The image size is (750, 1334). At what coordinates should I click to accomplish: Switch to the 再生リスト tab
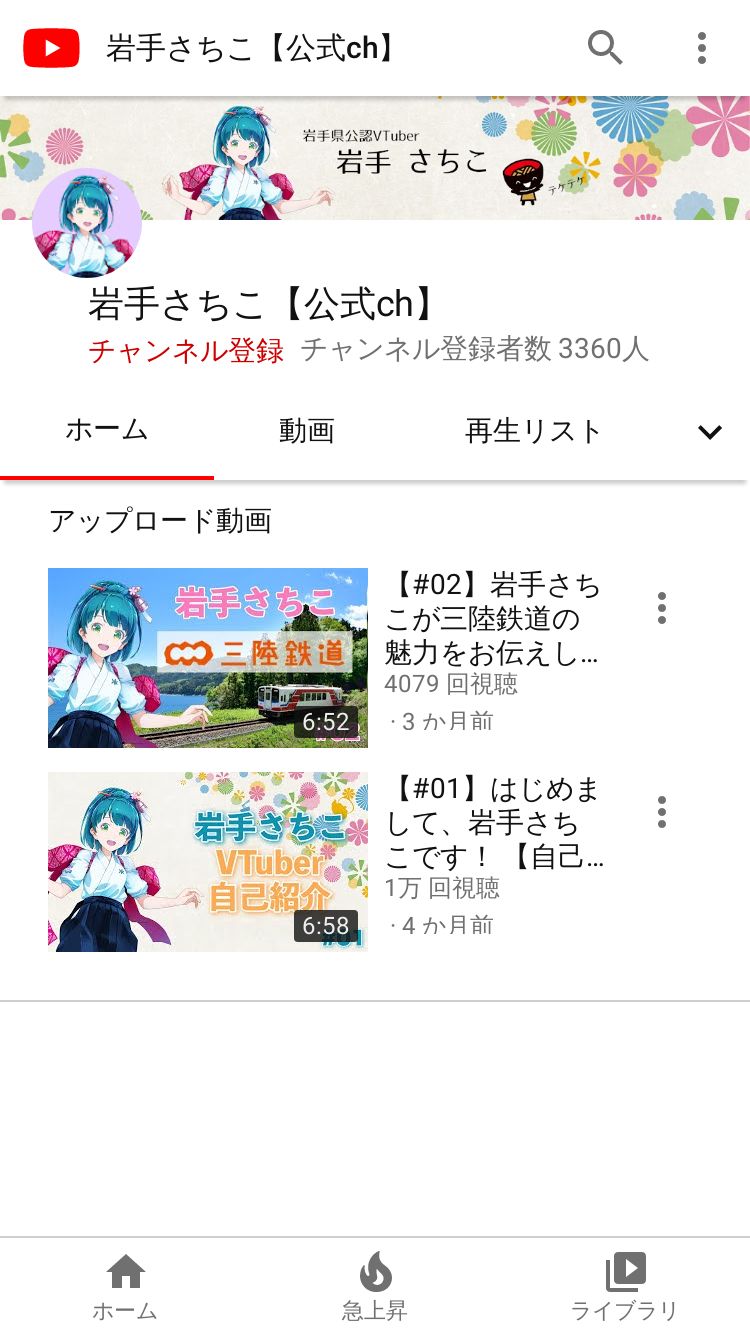pos(534,431)
